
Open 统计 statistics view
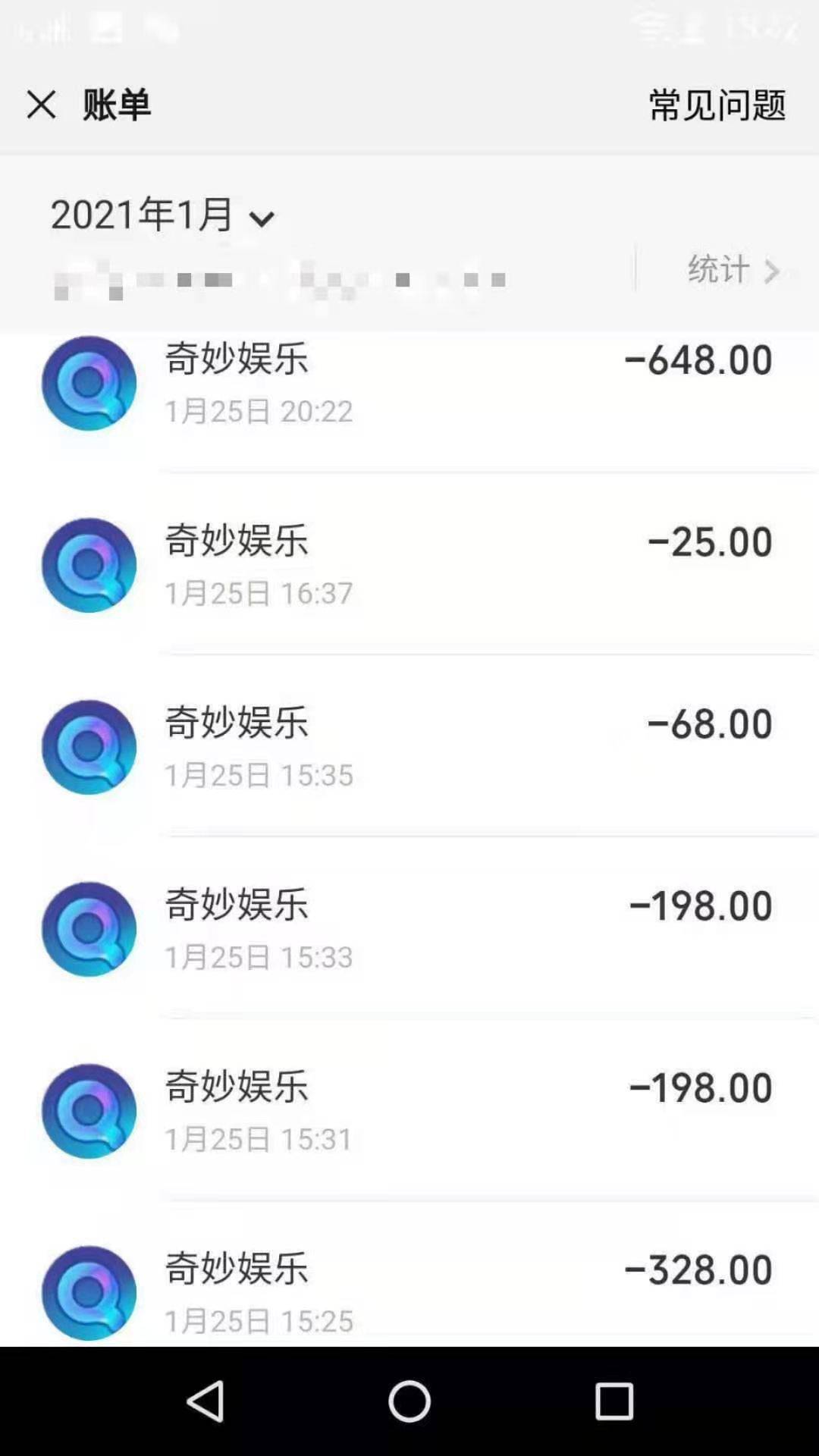pos(733,270)
